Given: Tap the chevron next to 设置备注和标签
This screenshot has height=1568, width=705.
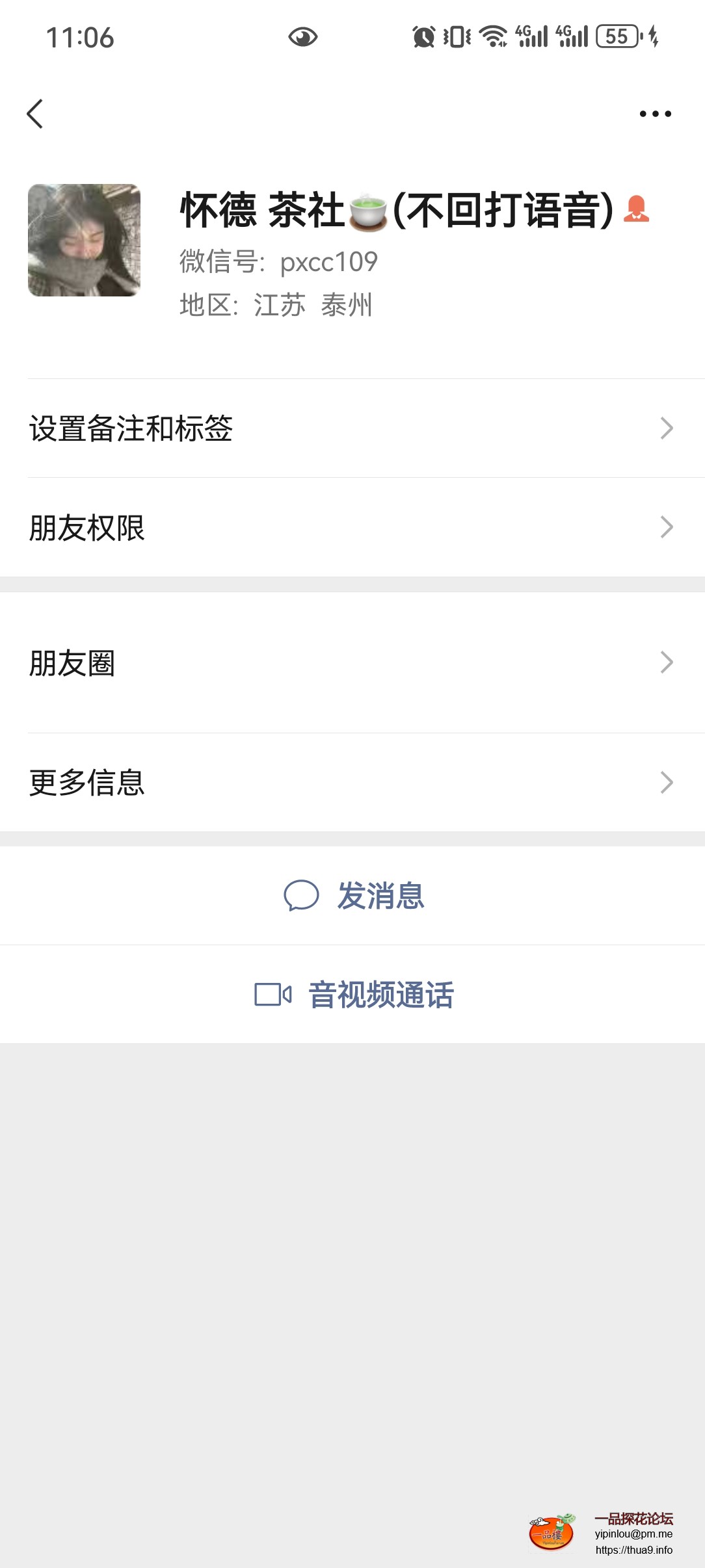Looking at the screenshot, I should [x=665, y=427].
